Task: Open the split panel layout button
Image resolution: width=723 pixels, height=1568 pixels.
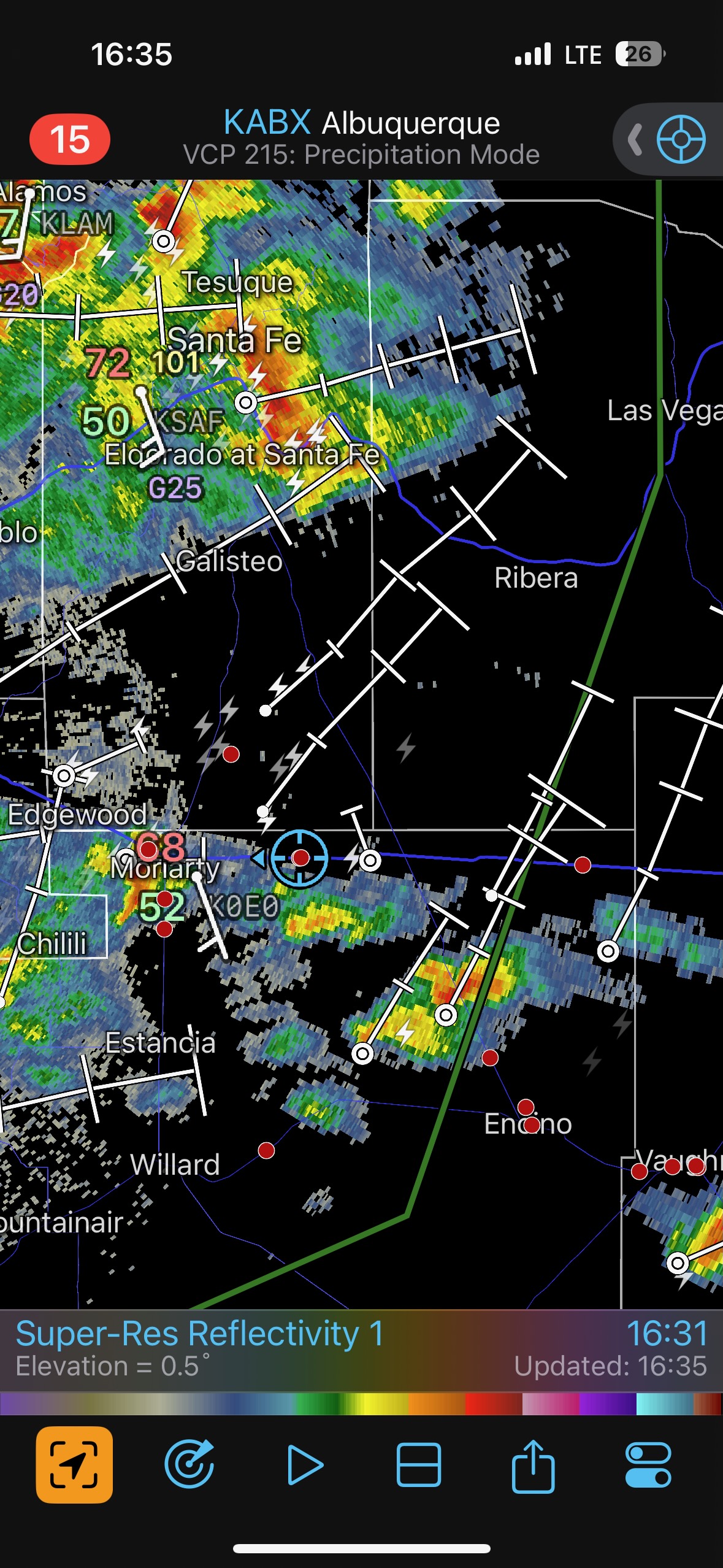Action: click(x=418, y=1464)
